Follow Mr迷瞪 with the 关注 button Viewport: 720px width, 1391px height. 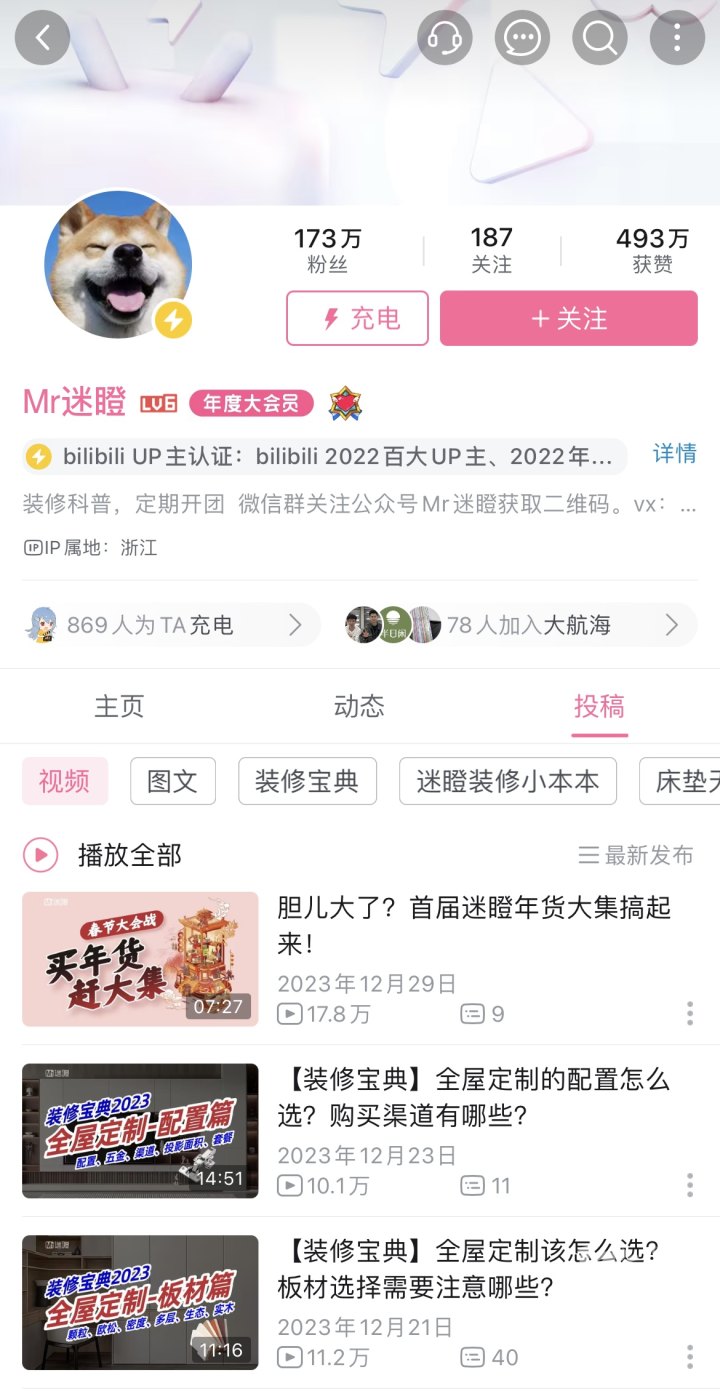click(568, 318)
